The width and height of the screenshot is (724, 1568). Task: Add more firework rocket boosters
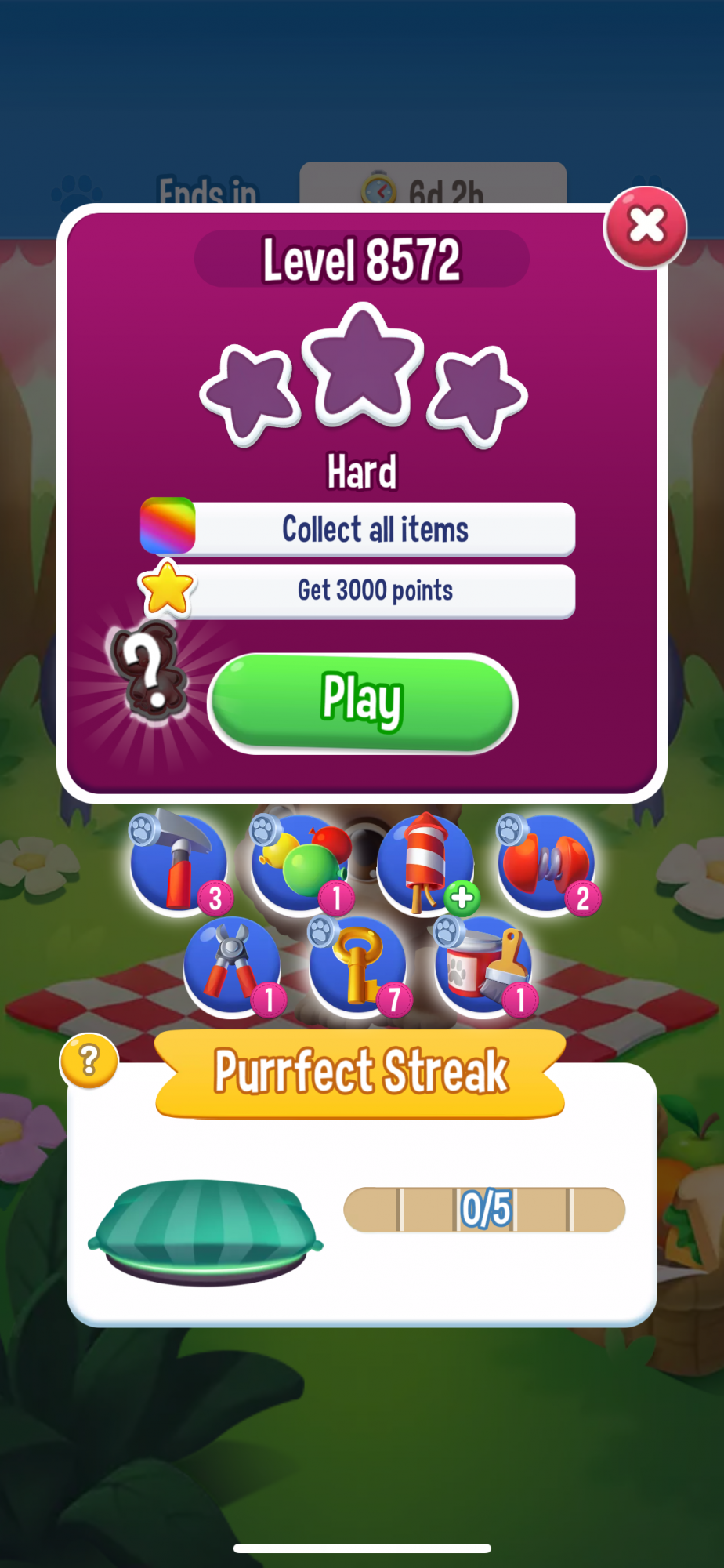tap(462, 897)
